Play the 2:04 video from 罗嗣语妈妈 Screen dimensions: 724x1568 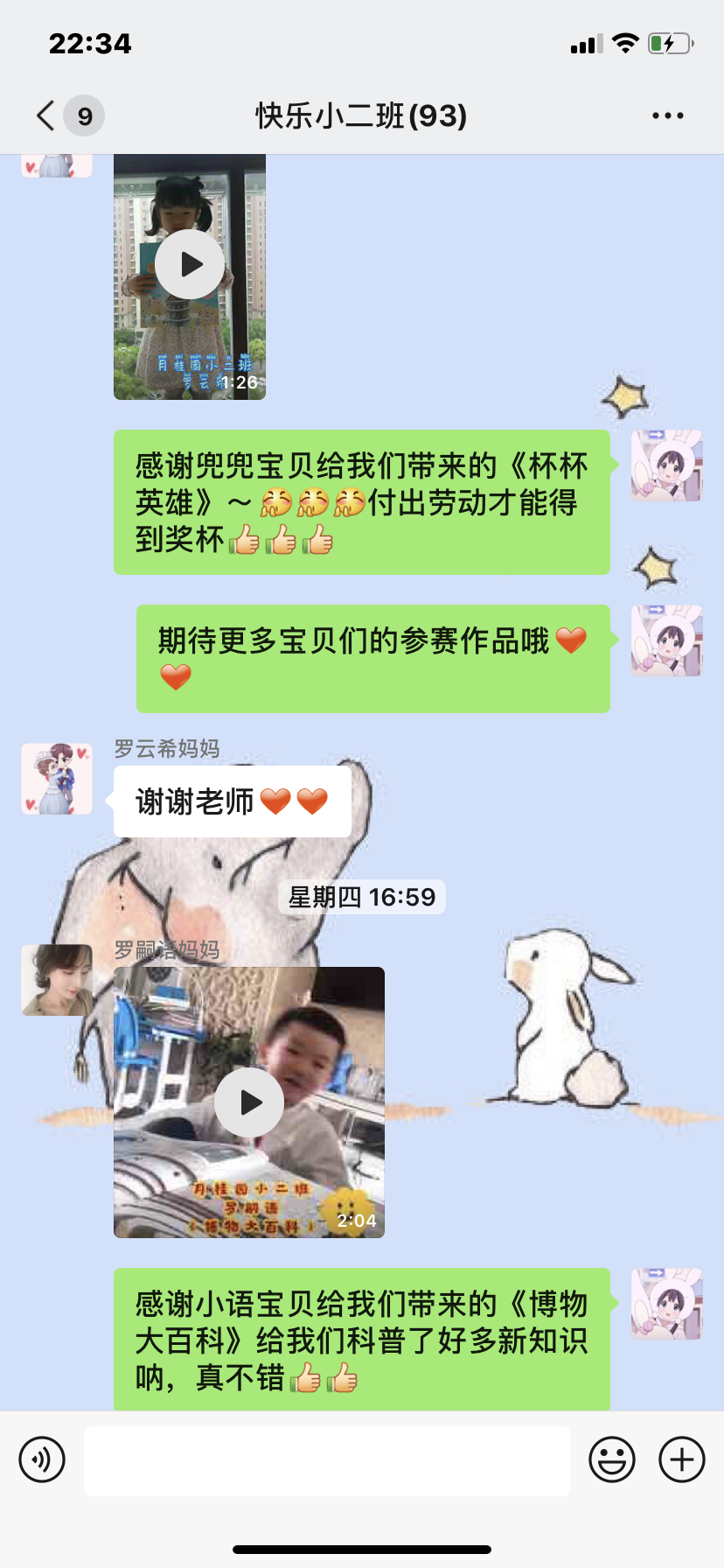coord(249,1102)
